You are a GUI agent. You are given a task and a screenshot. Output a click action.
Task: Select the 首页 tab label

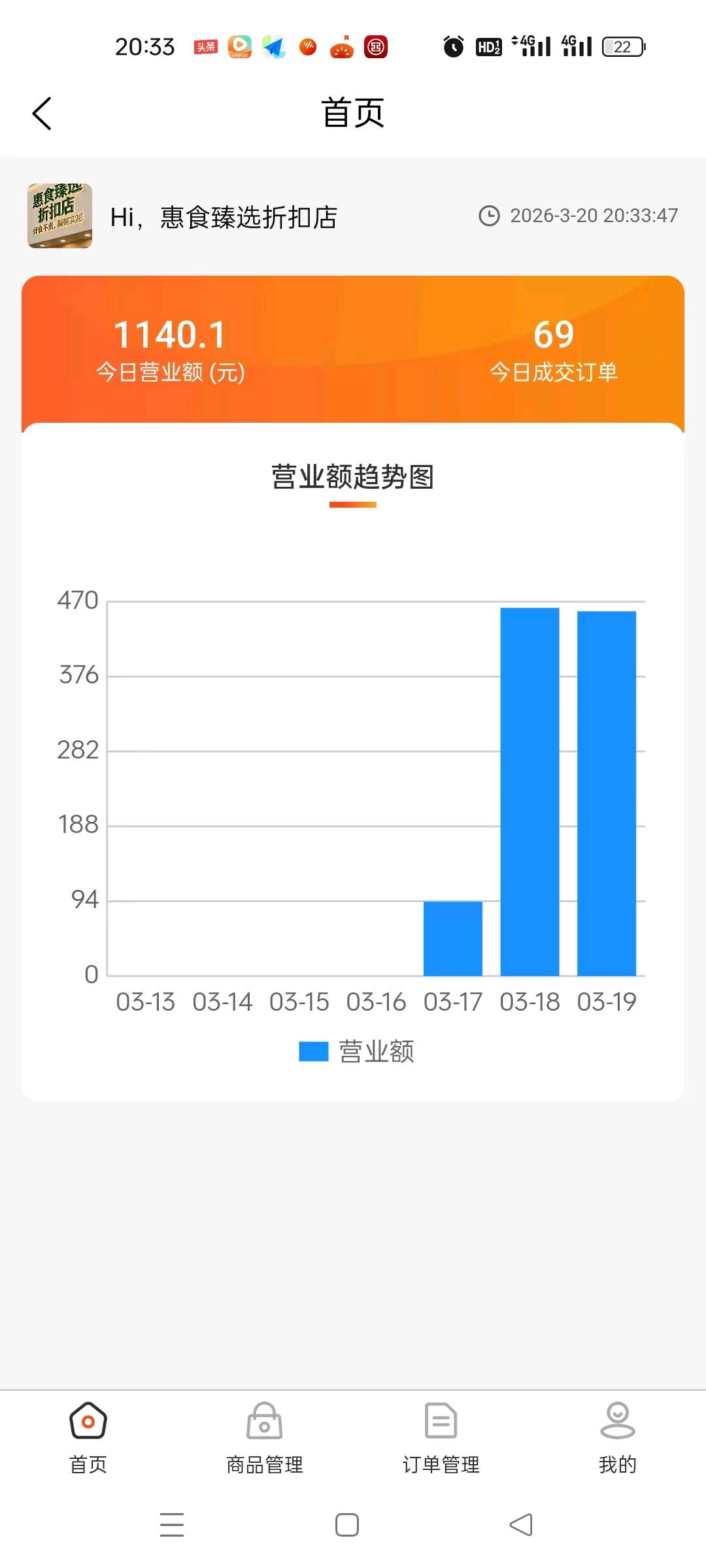[x=88, y=1463]
